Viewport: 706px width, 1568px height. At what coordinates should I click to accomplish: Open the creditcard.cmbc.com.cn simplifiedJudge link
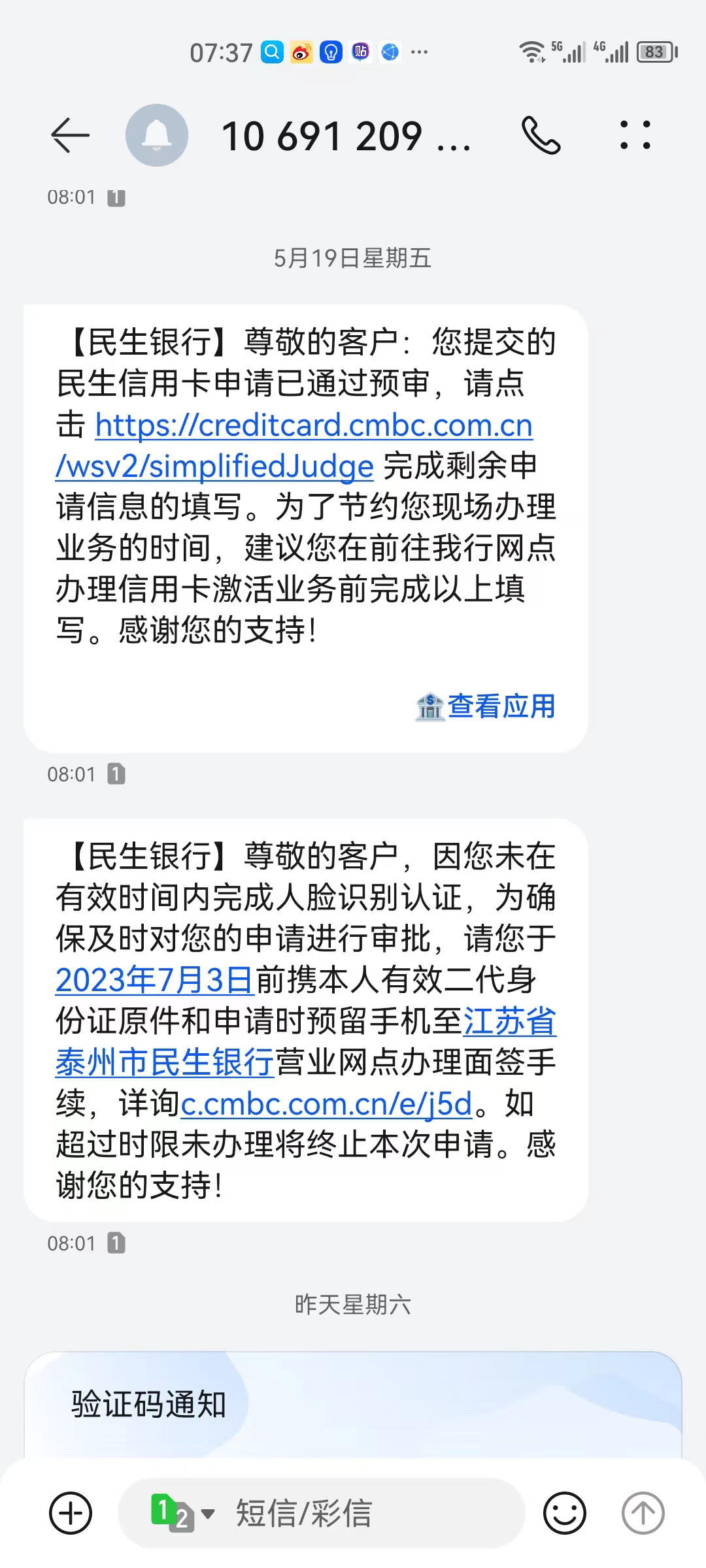tap(294, 446)
